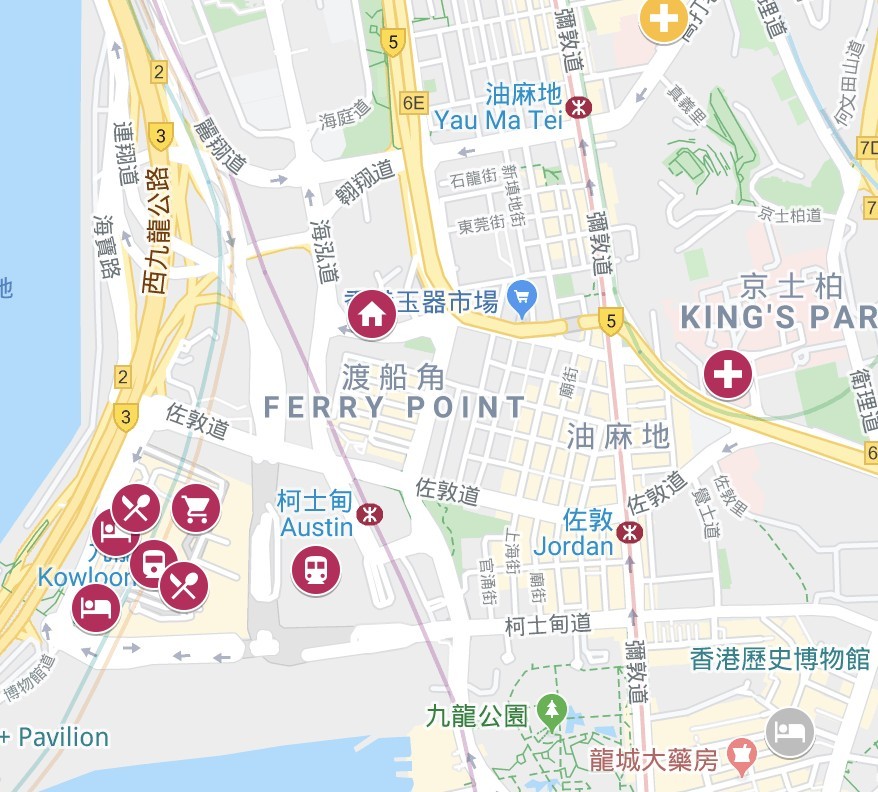Select the shopping cart marker
The width and height of the screenshot is (878, 792).
pyautogui.click(x=196, y=509)
